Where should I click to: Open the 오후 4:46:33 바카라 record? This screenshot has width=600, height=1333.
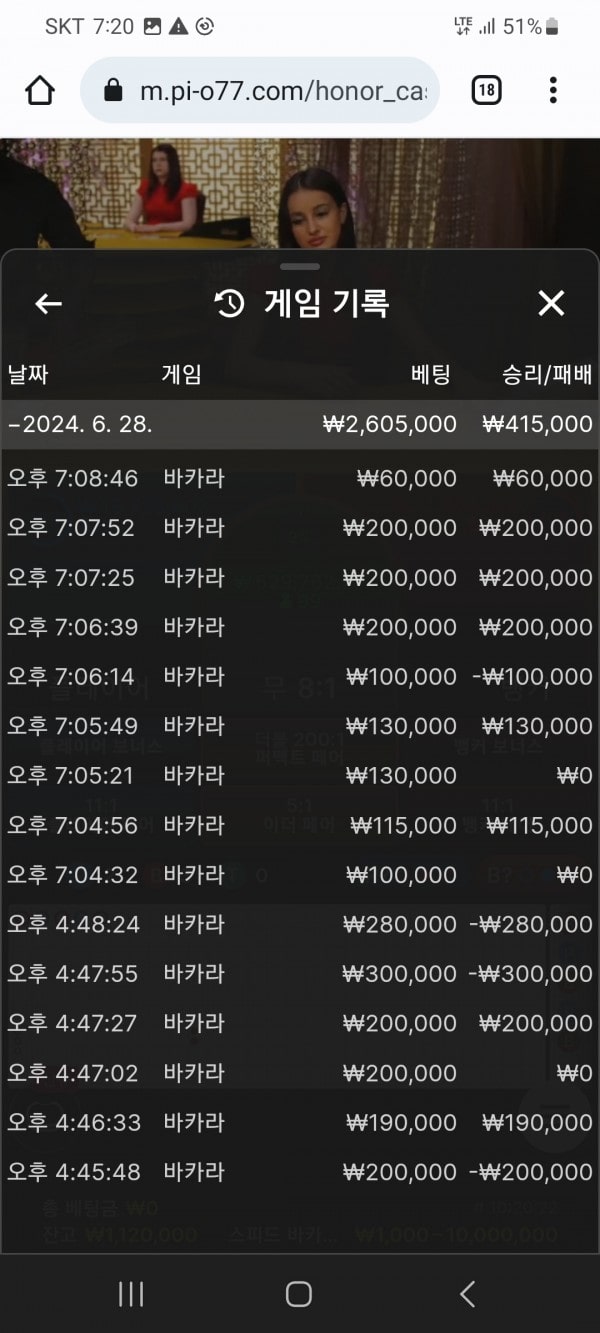click(x=300, y=1123)
